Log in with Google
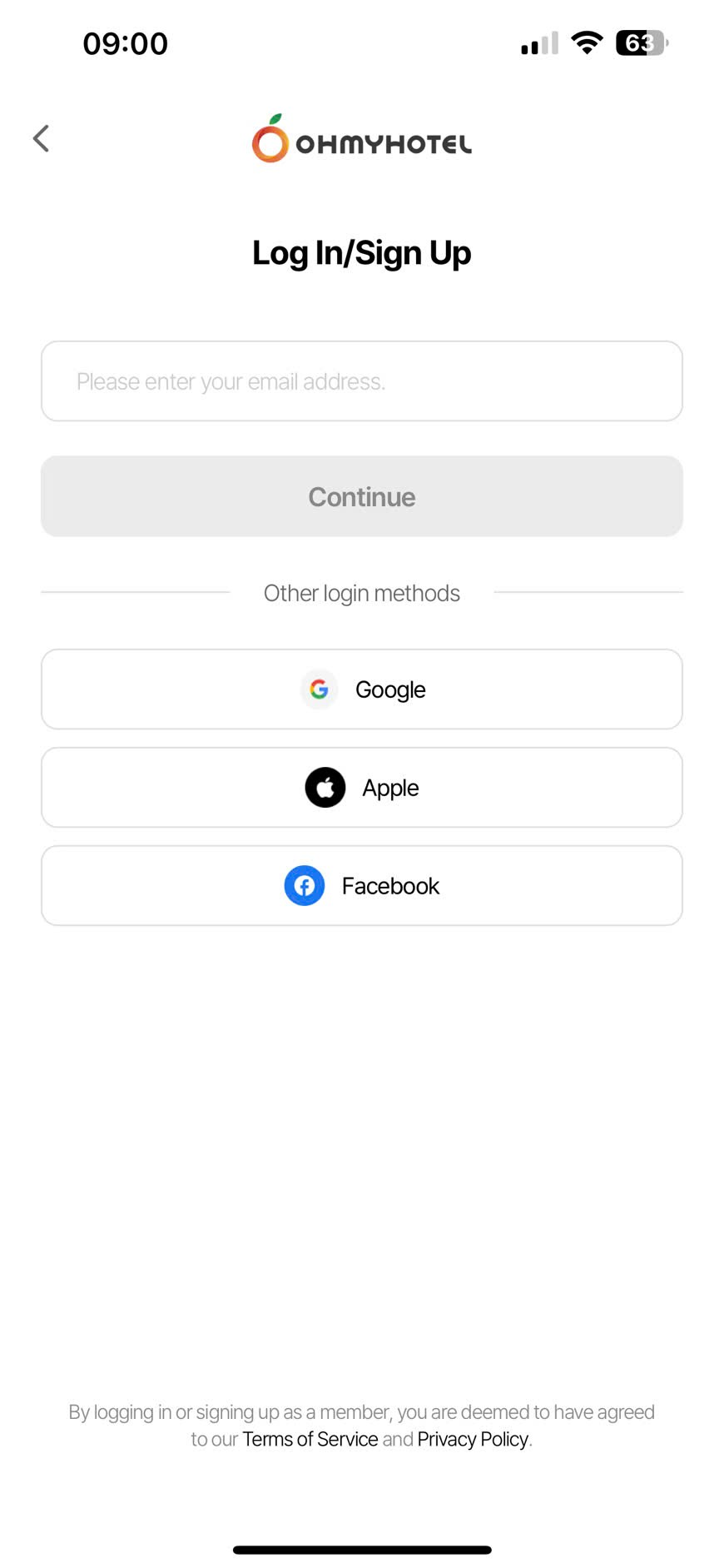724x1568 pixels. tap(361, 689)
